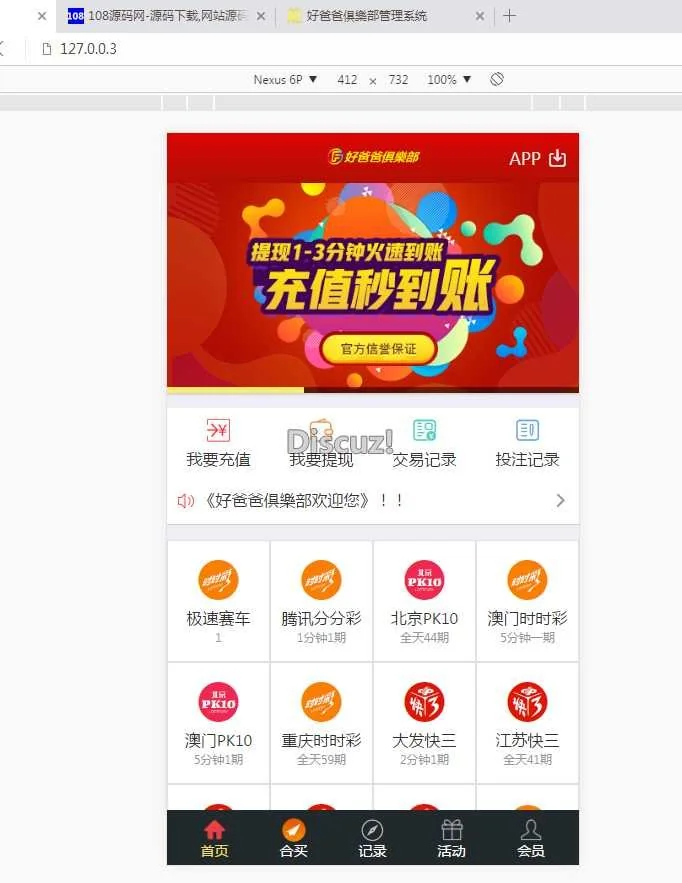View 交易记录 transaction records
682x883 pixels.
pyautogui.click(x=424, y=444)
